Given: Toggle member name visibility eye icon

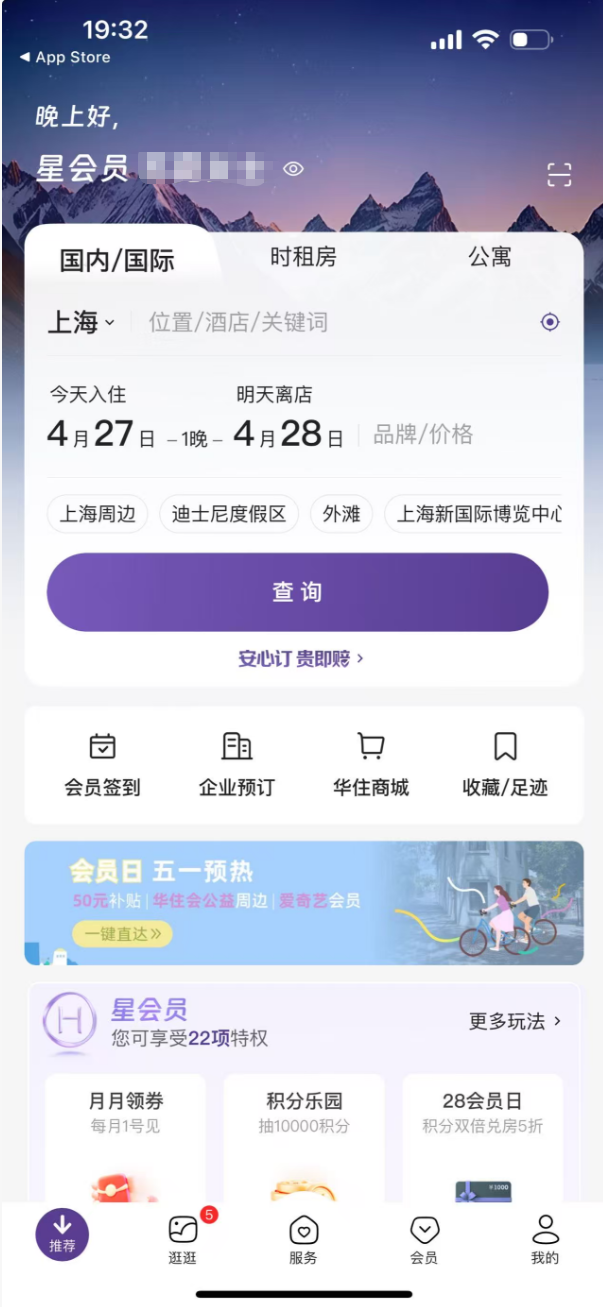Looking at the screenshot, I should click(x=293, y=169).
